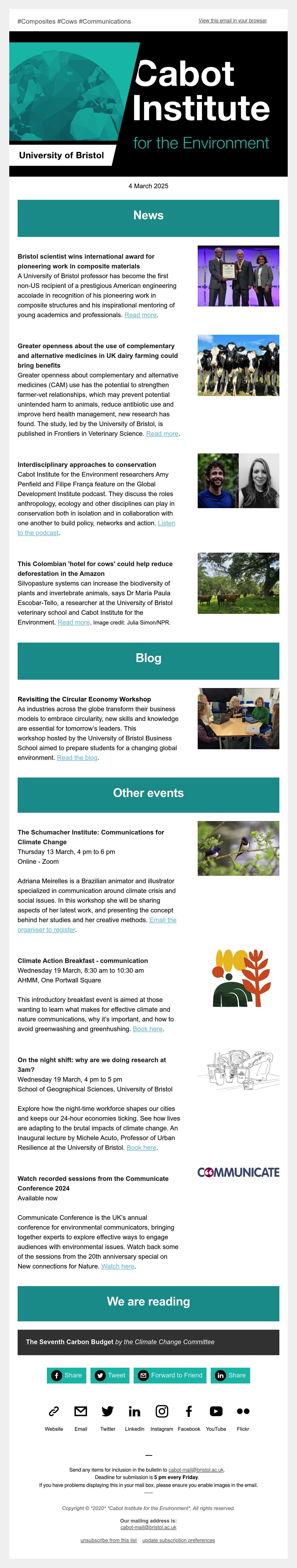Image resolution: width=297 pixels, height=1568 pixels.
Task: Book the Climate Action Breakfast event
Action: [148, 1029]
